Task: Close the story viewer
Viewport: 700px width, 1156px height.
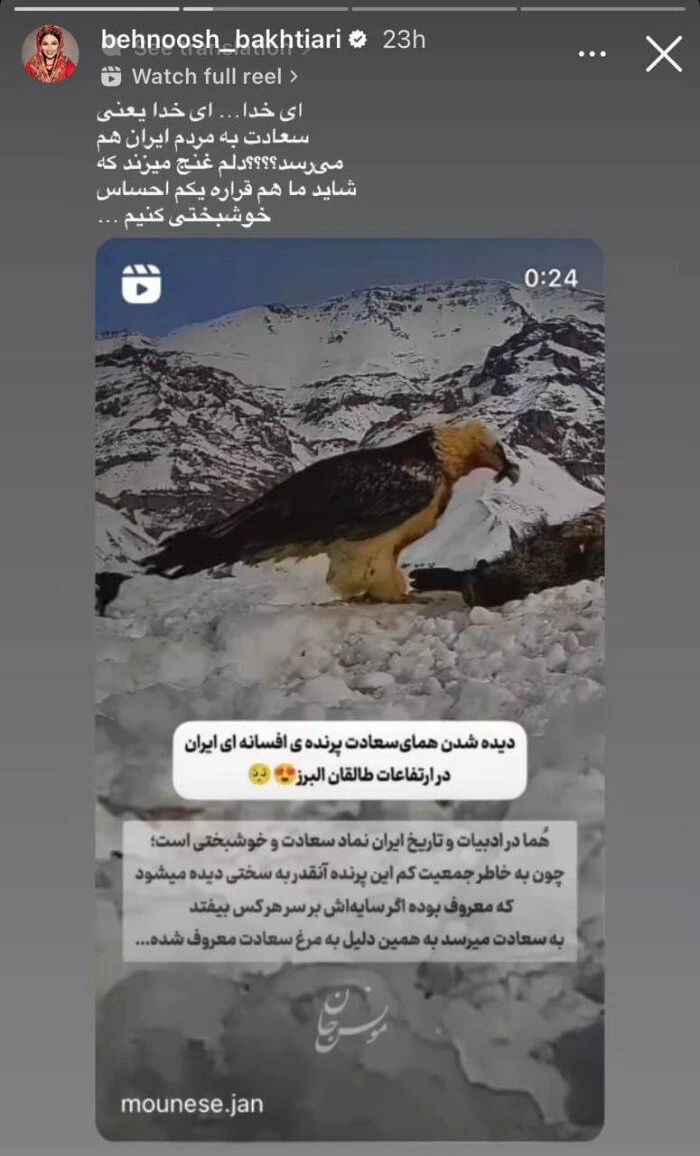Action: (x=663, y=54)
